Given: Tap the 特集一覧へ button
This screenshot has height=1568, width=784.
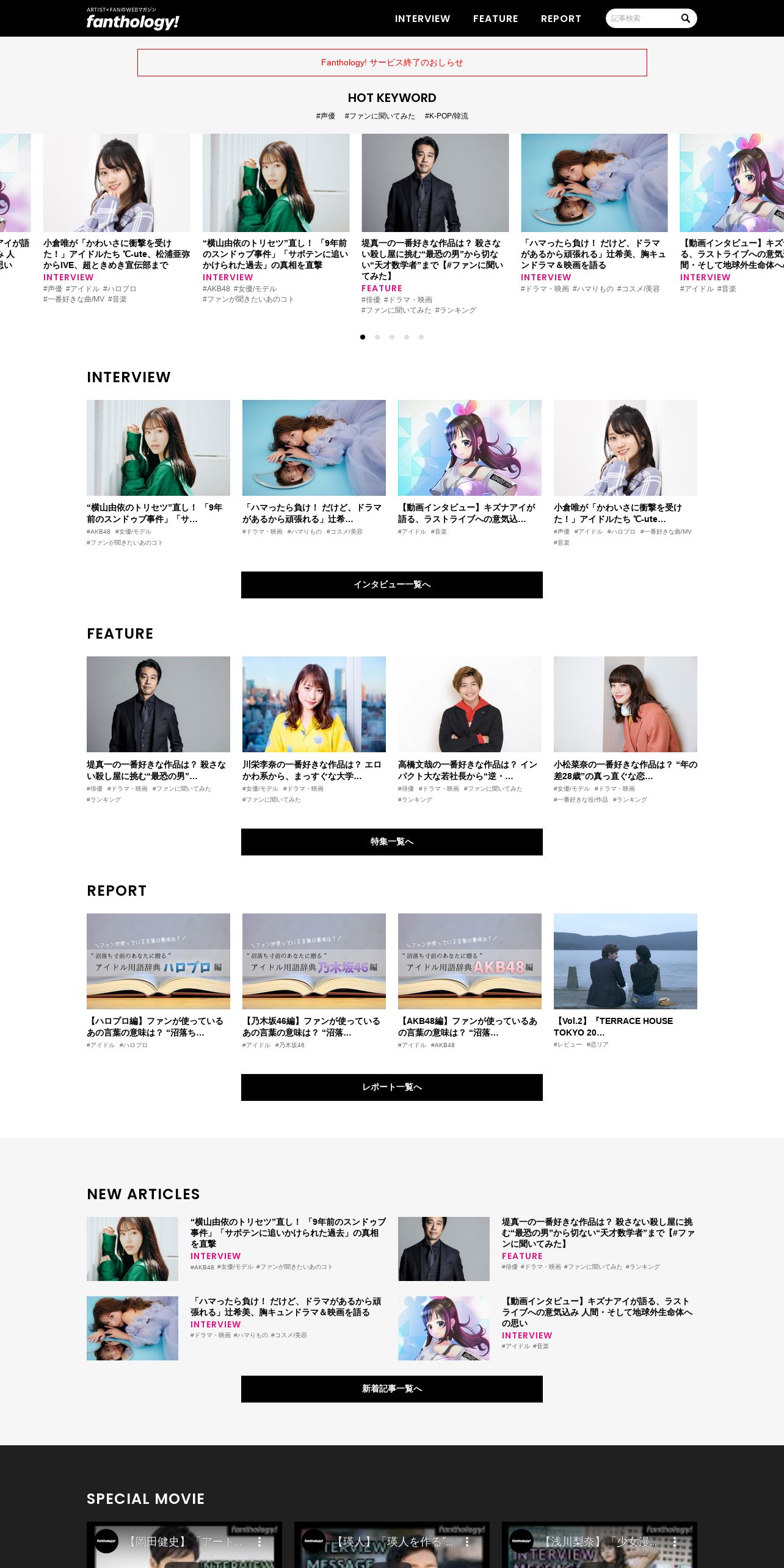Looking at the screenshot, I should tap(392, 842).
